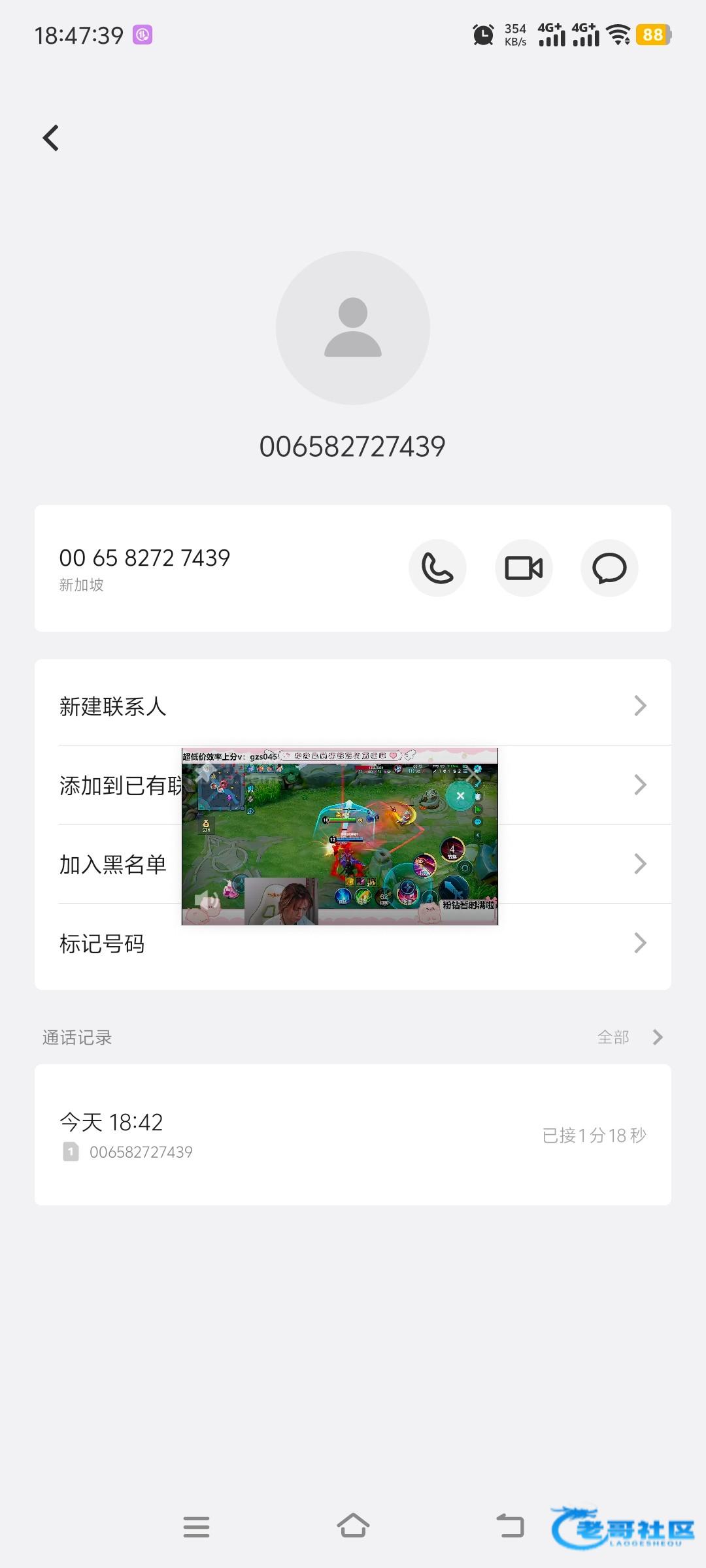Go to the system home screen

click(353, 1526)
